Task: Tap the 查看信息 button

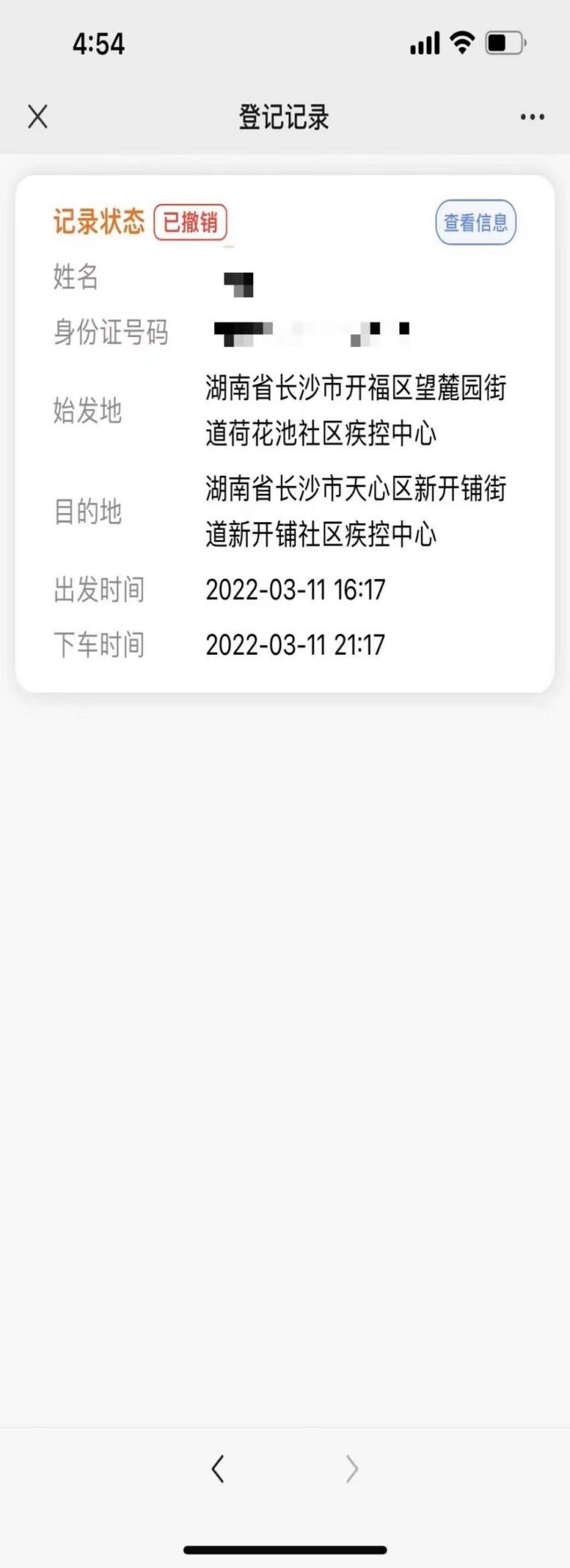Action: 476,223
